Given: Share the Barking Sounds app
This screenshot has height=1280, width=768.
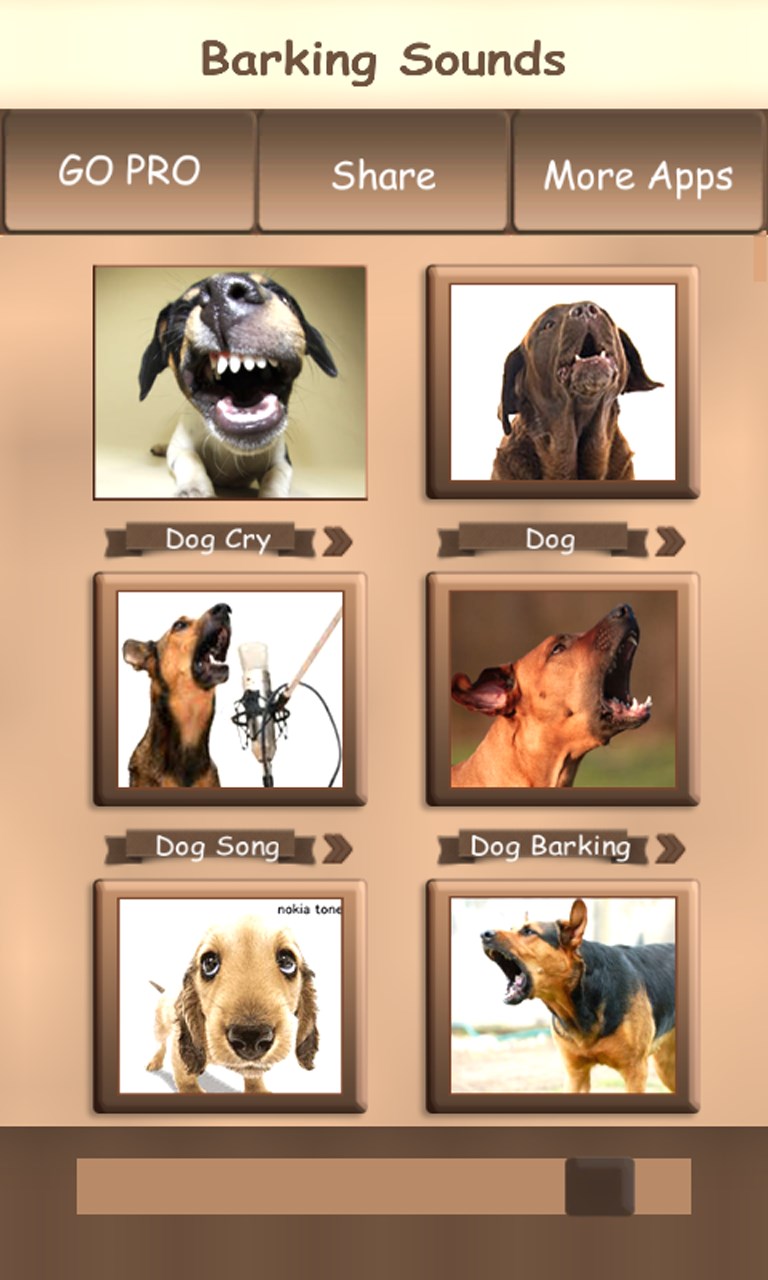Looking at the screenshot, I should tap(383, 174).
